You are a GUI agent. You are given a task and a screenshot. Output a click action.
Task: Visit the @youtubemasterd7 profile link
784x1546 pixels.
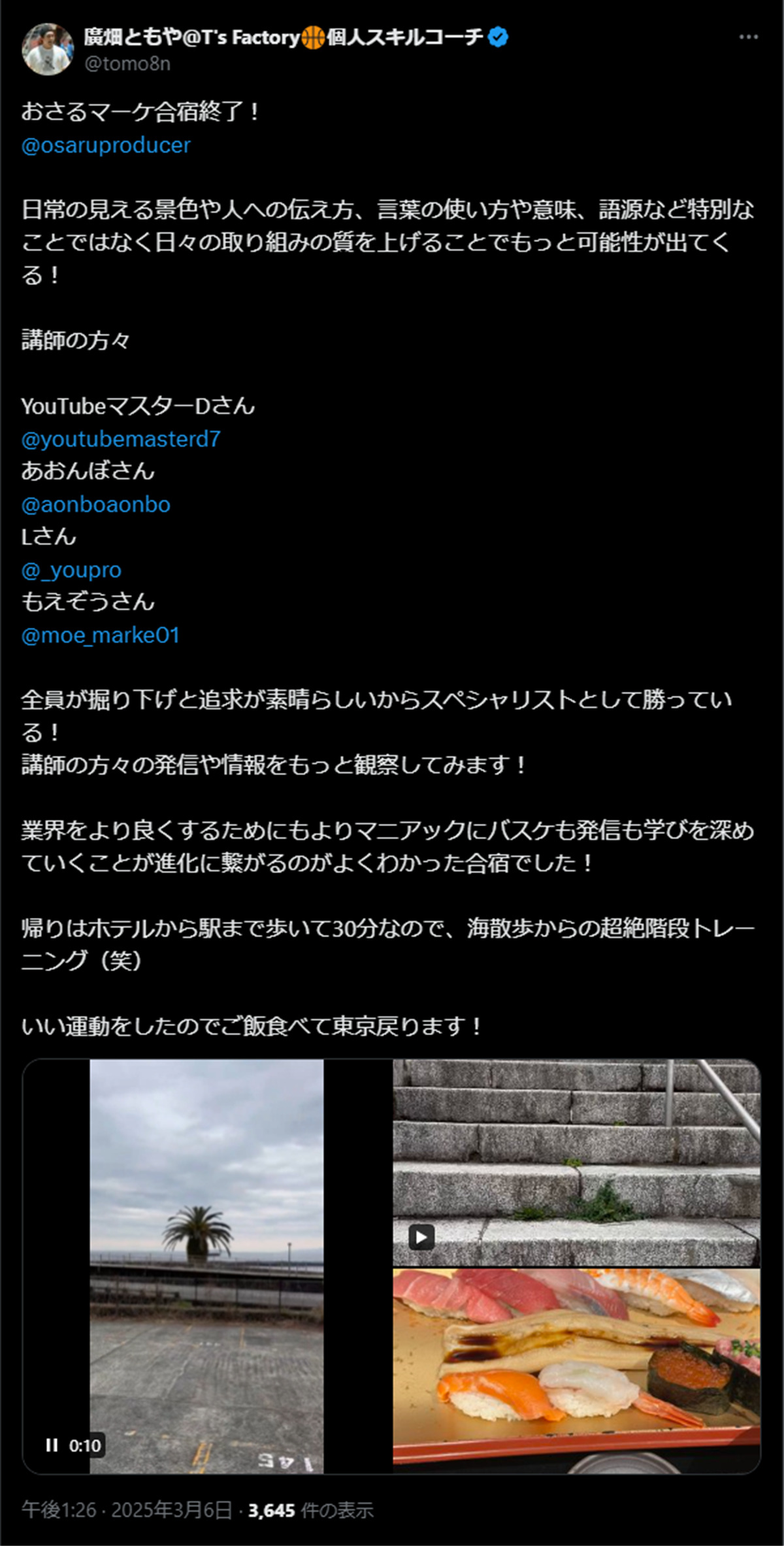tap(121, 439)
